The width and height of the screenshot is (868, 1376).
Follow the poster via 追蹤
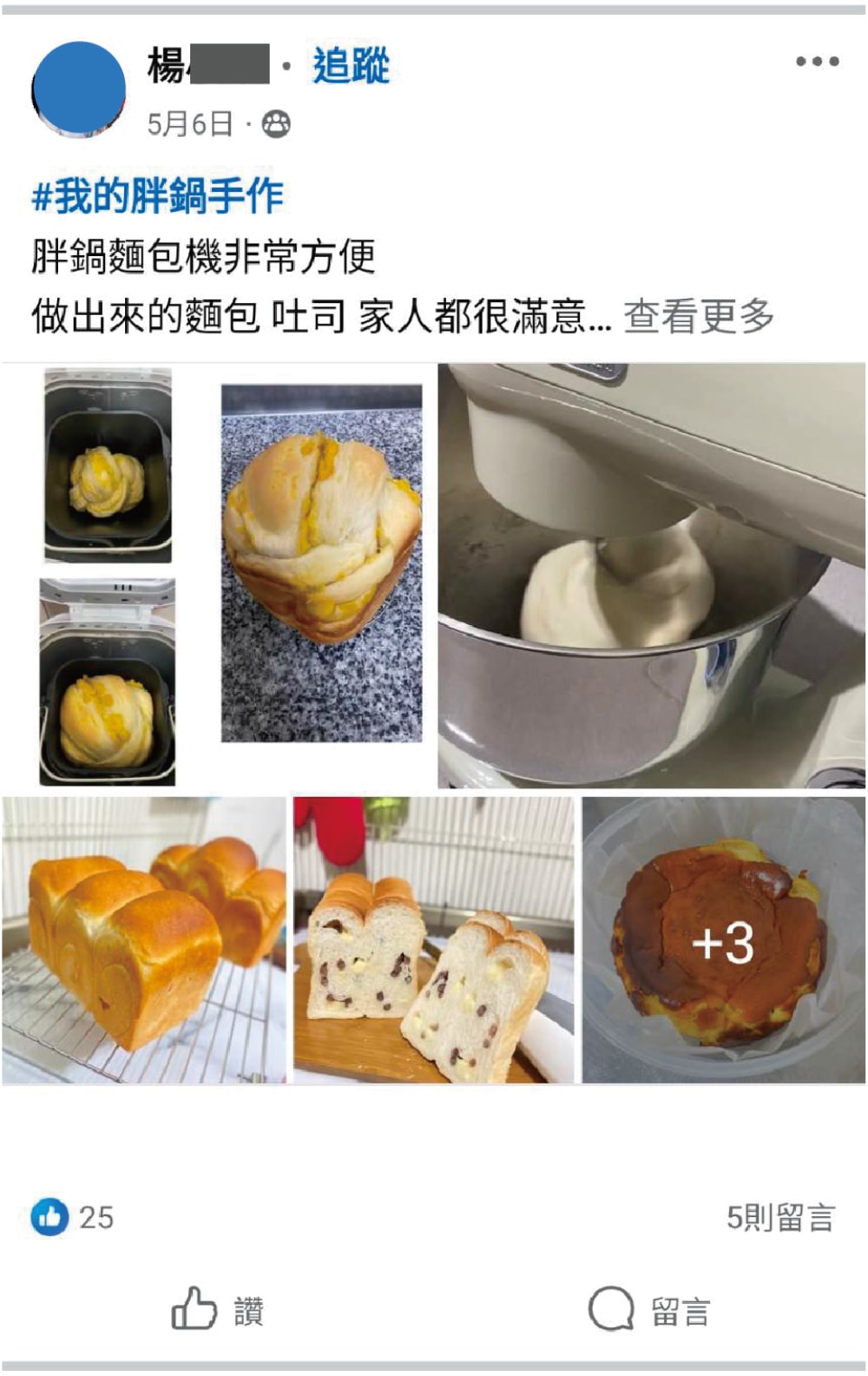(351, 66)
